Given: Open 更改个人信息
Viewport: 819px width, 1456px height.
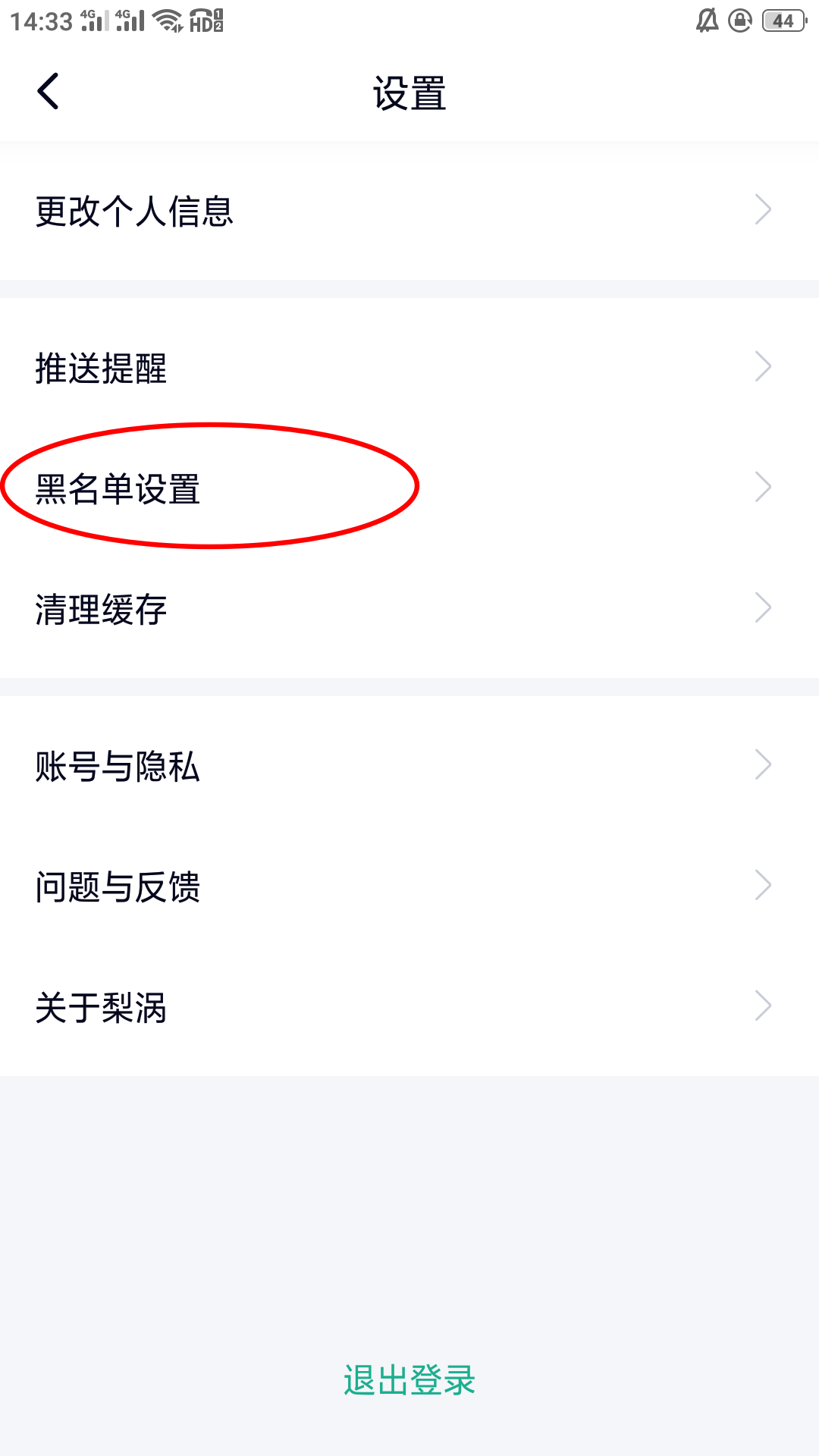Looking at the screenshot, I should (409, 211).
